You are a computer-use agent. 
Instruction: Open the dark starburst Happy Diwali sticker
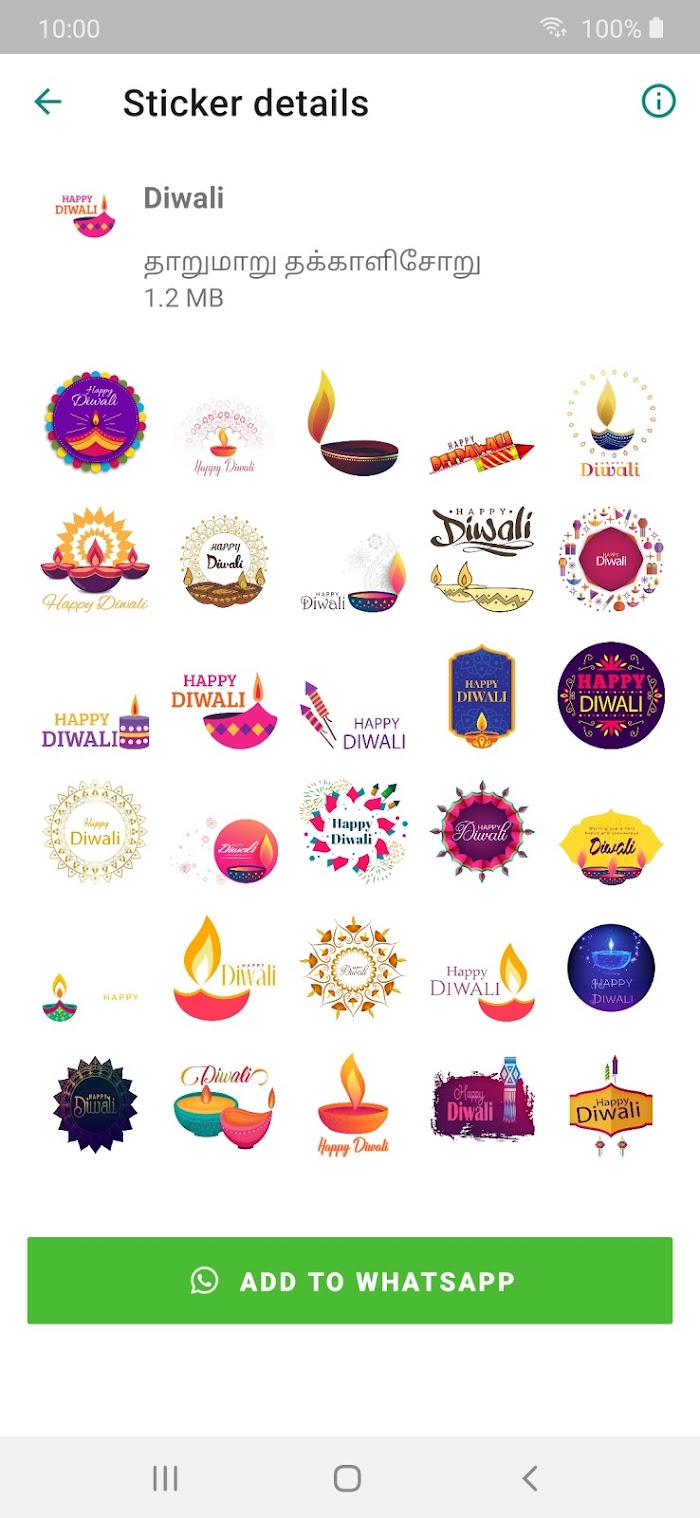pos(95,1104)
